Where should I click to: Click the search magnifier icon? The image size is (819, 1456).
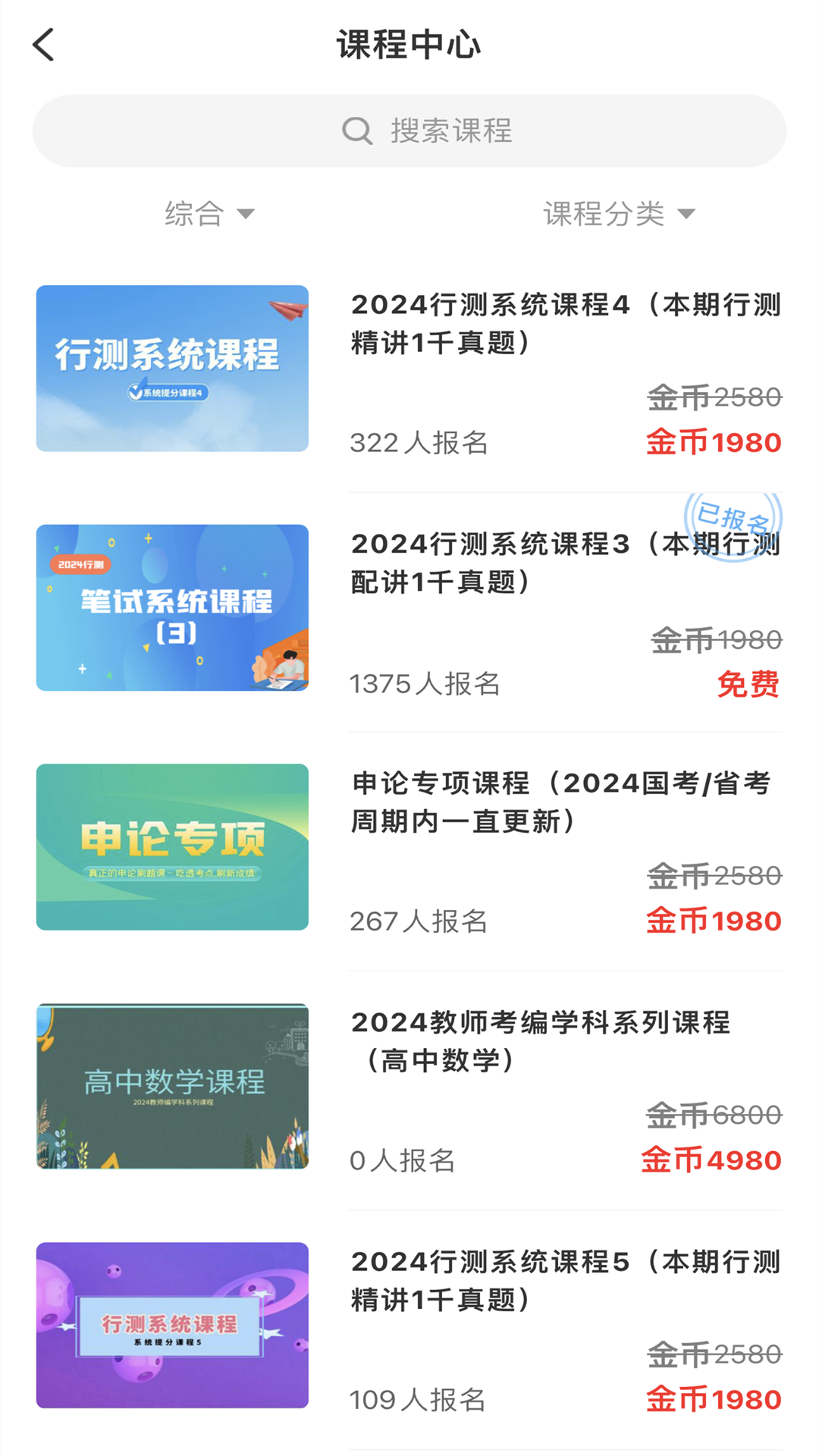(357, 130)
